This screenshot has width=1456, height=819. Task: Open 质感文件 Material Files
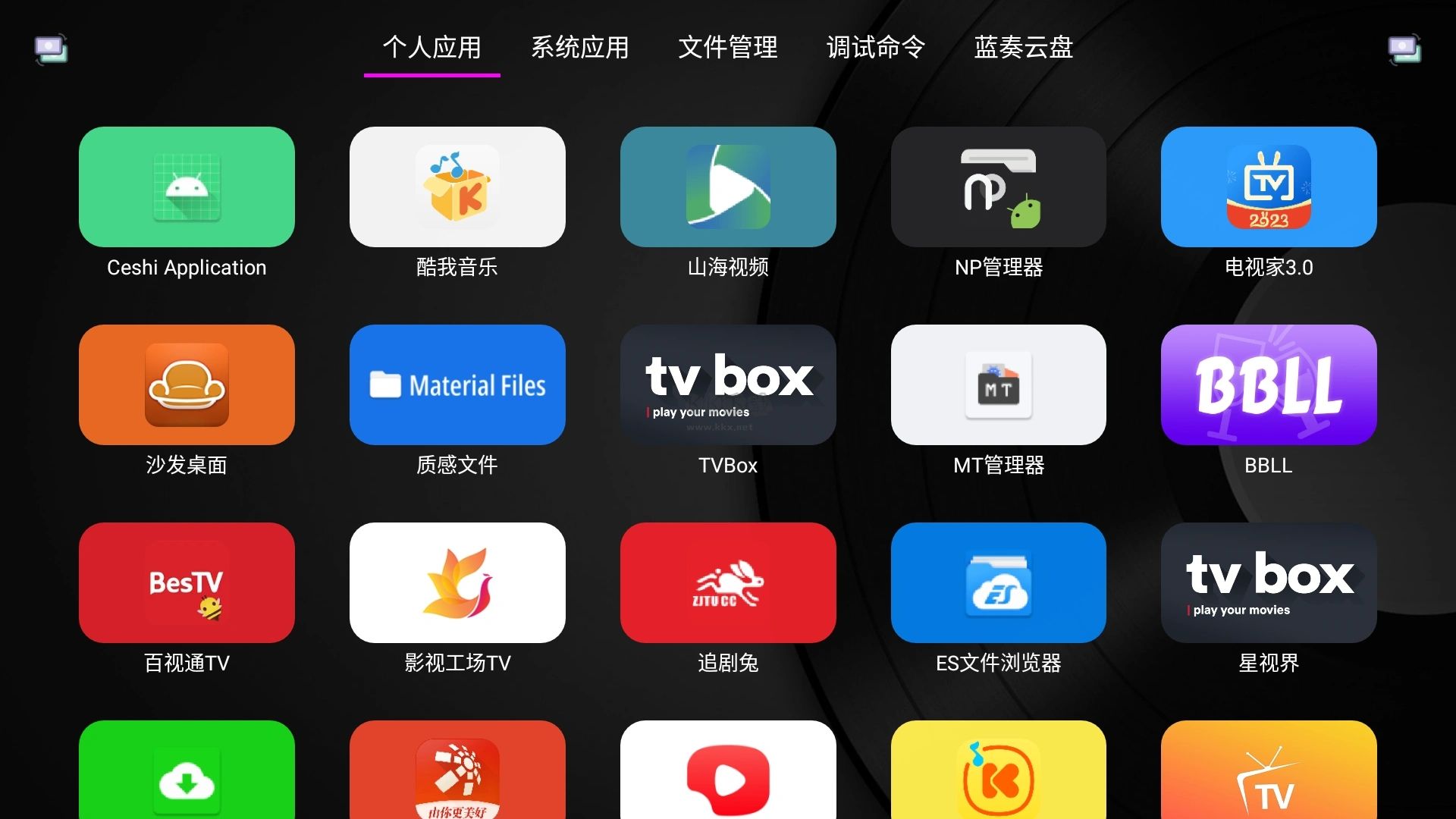pyautogui.click(x=457, y=384)
